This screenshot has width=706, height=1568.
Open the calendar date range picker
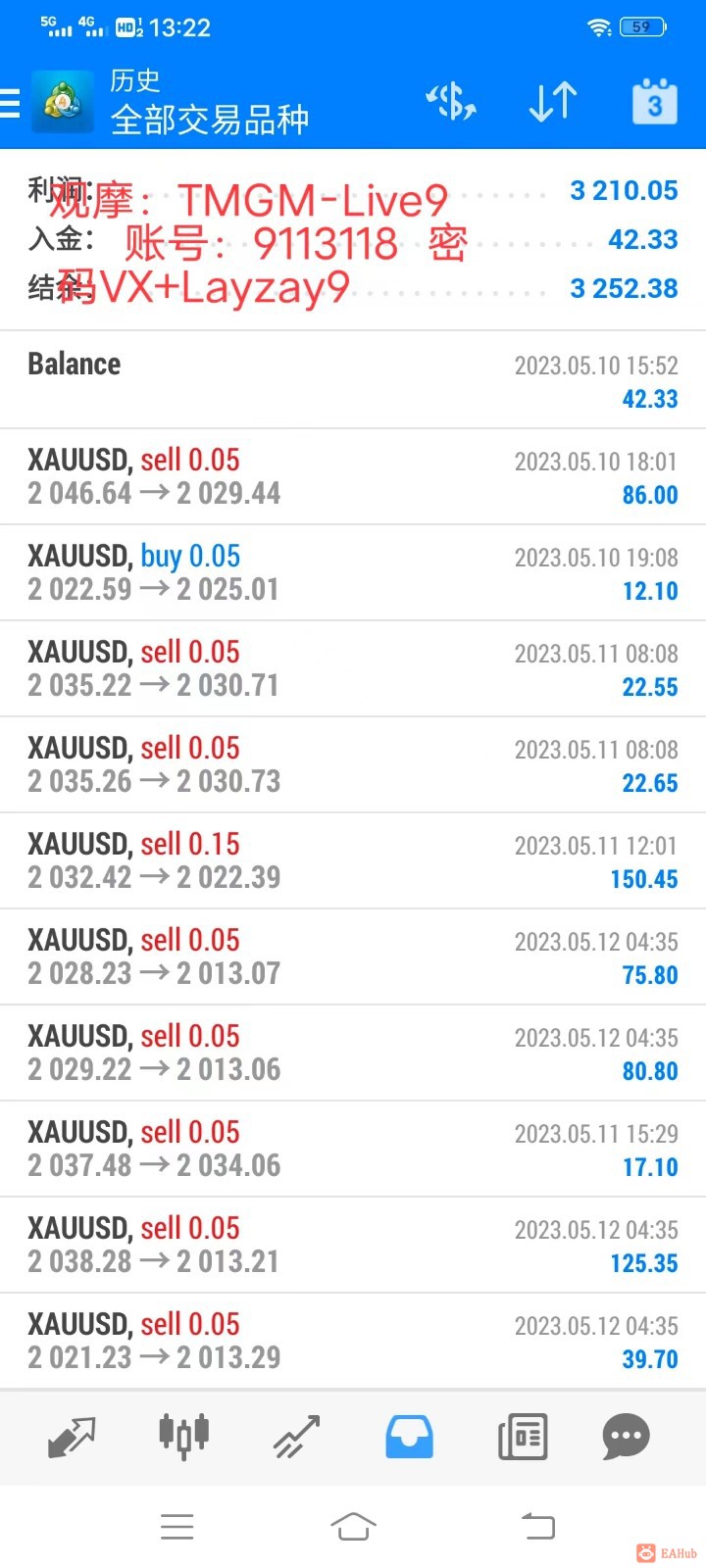[x=654, y=102]
